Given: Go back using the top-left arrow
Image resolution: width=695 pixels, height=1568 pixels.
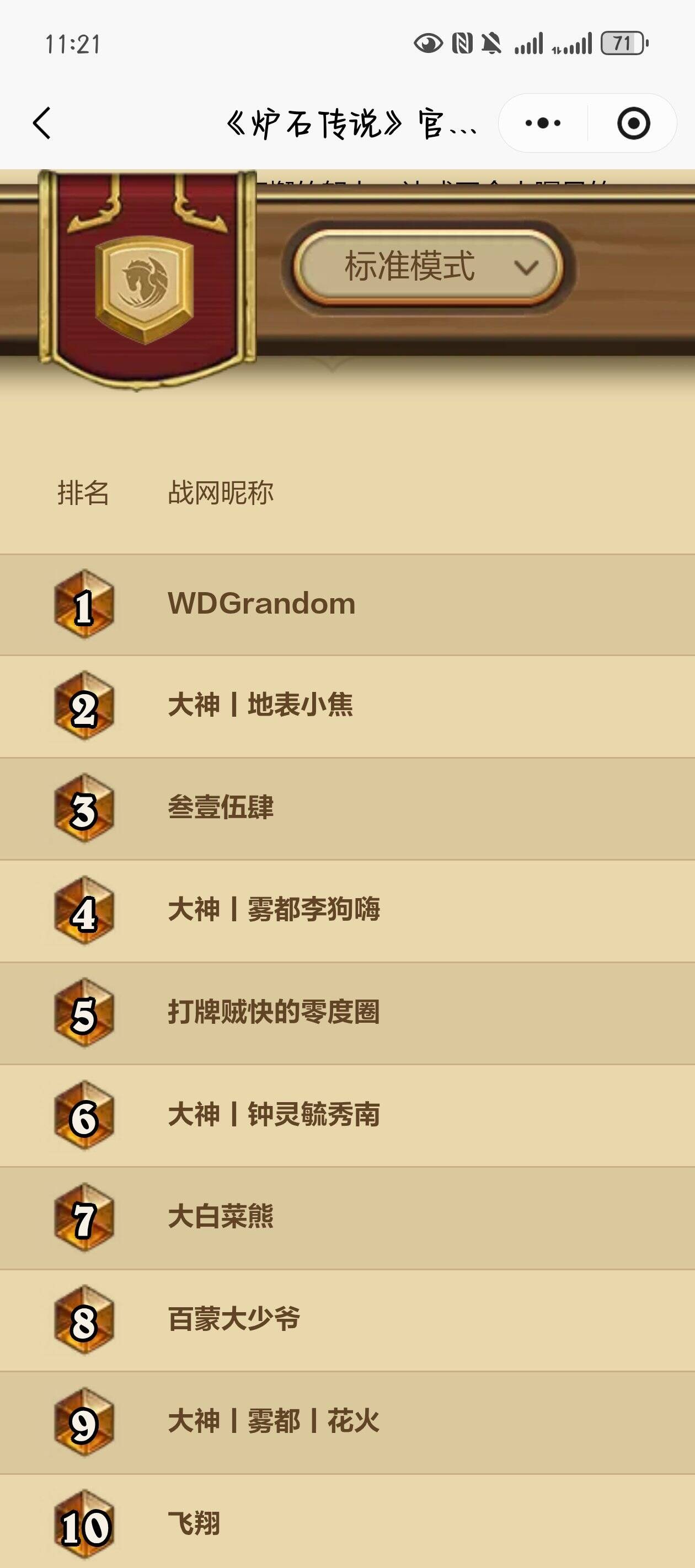Looking at the screenshot, I should pos(42,123).
